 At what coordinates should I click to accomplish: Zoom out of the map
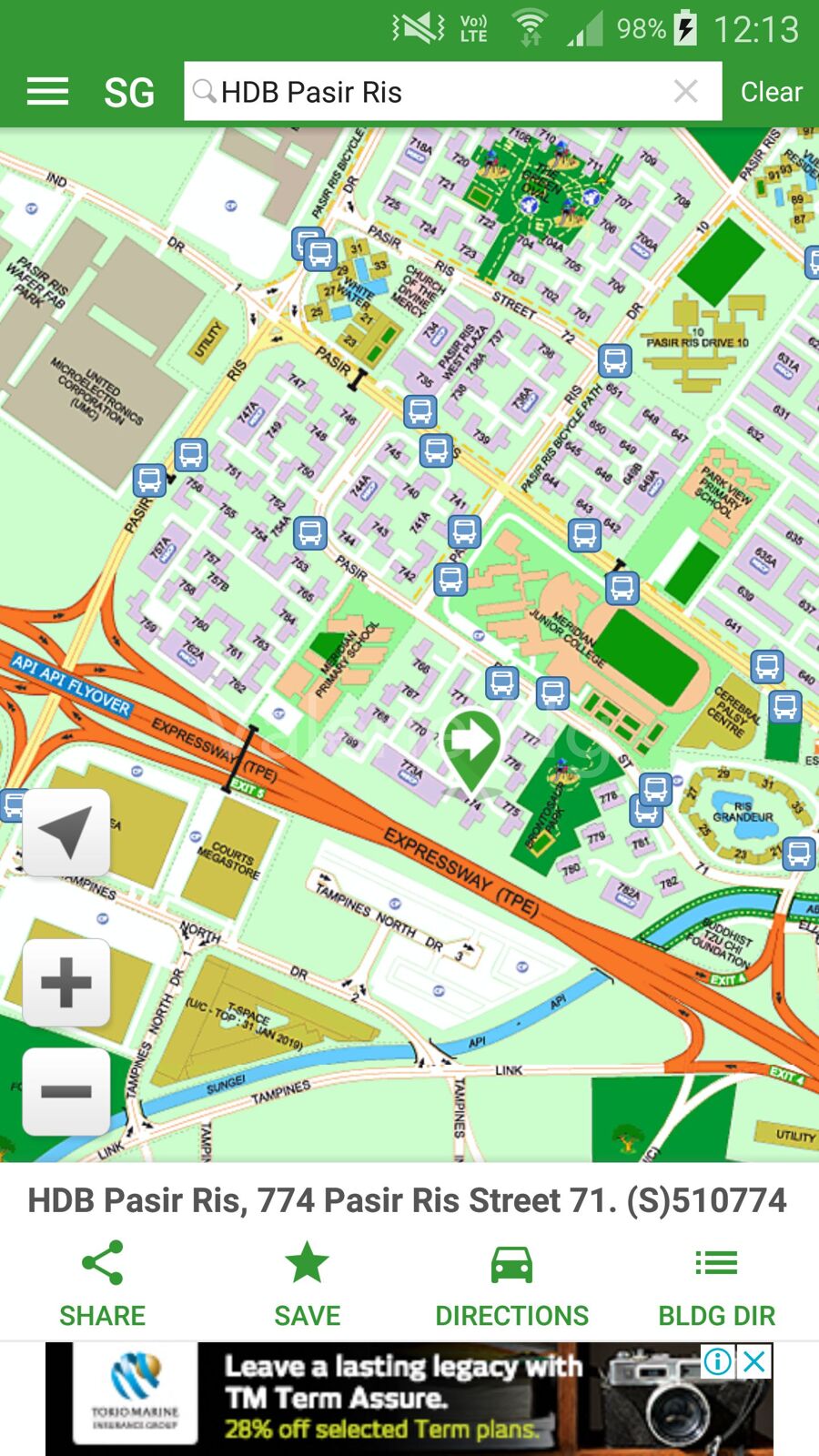click(66, 1091)
